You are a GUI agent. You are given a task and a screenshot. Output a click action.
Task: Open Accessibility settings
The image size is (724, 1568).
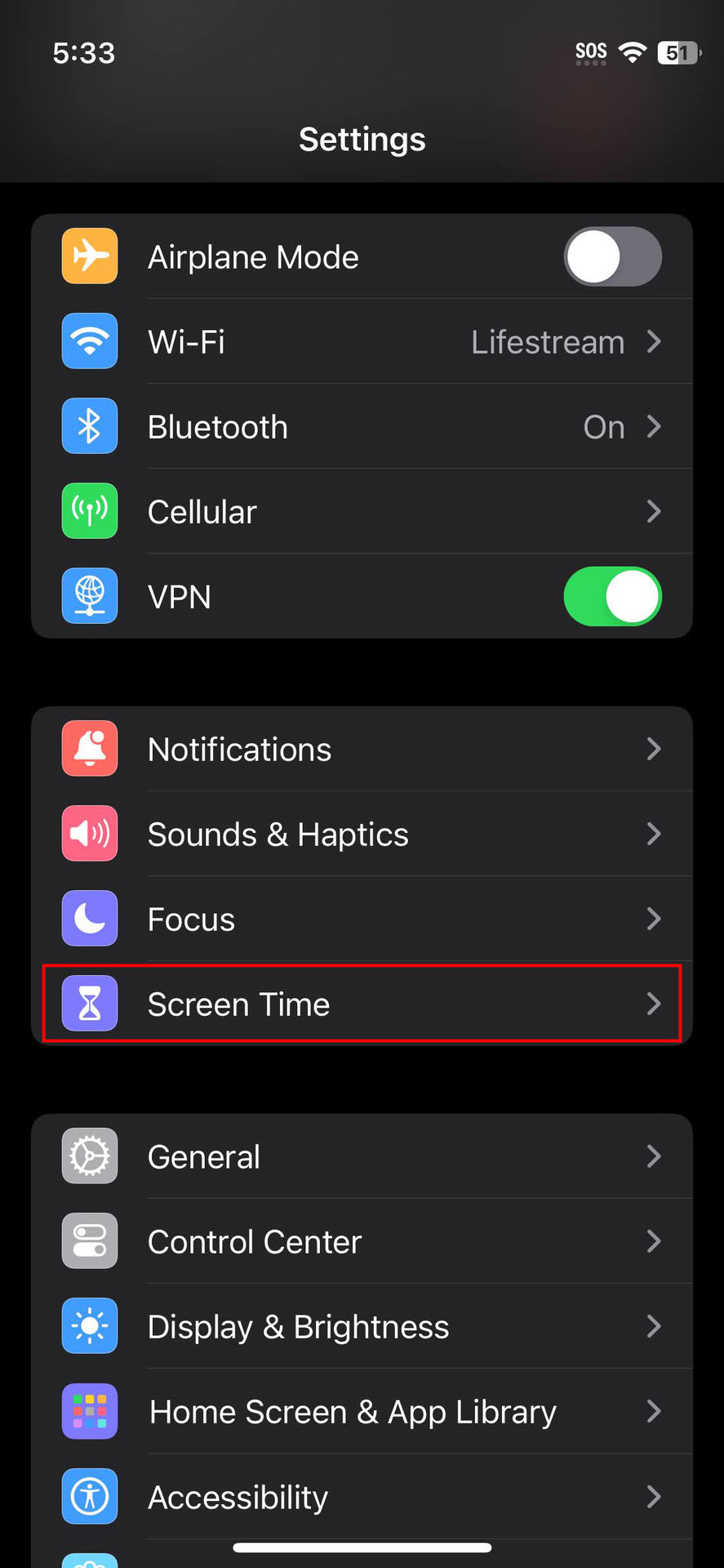(x=362, y=1496)
